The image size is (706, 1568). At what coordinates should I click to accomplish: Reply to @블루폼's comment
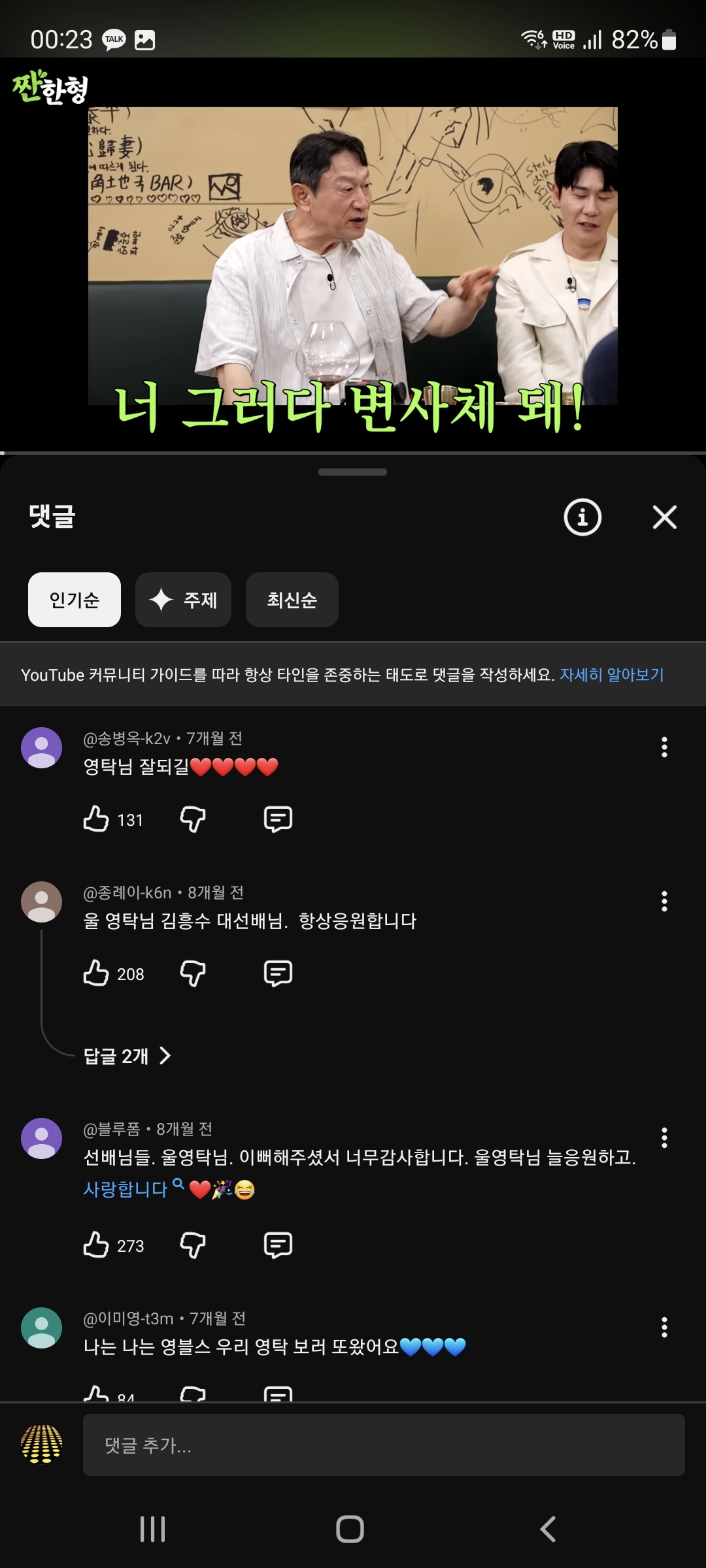(278, 1245)
